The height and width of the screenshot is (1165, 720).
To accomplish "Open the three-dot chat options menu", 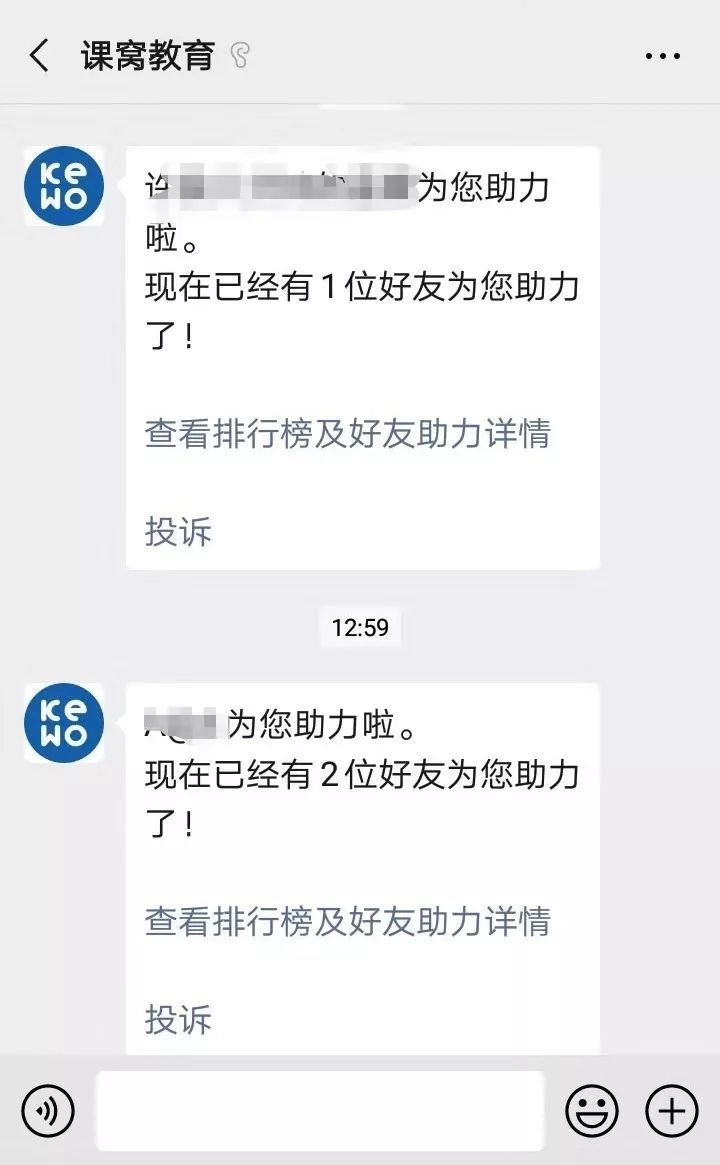I will (662, 57).
